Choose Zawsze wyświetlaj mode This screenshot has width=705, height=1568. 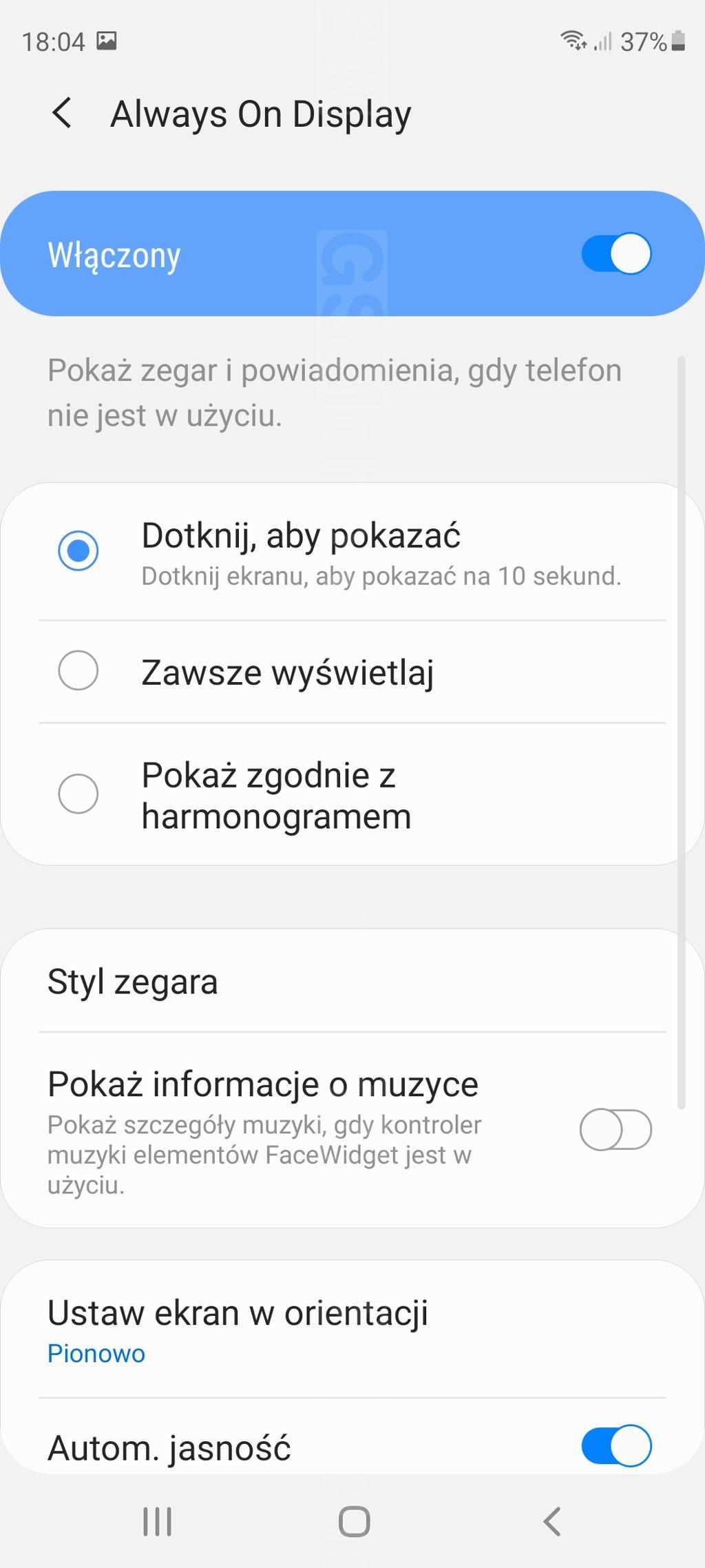[78, 671]
